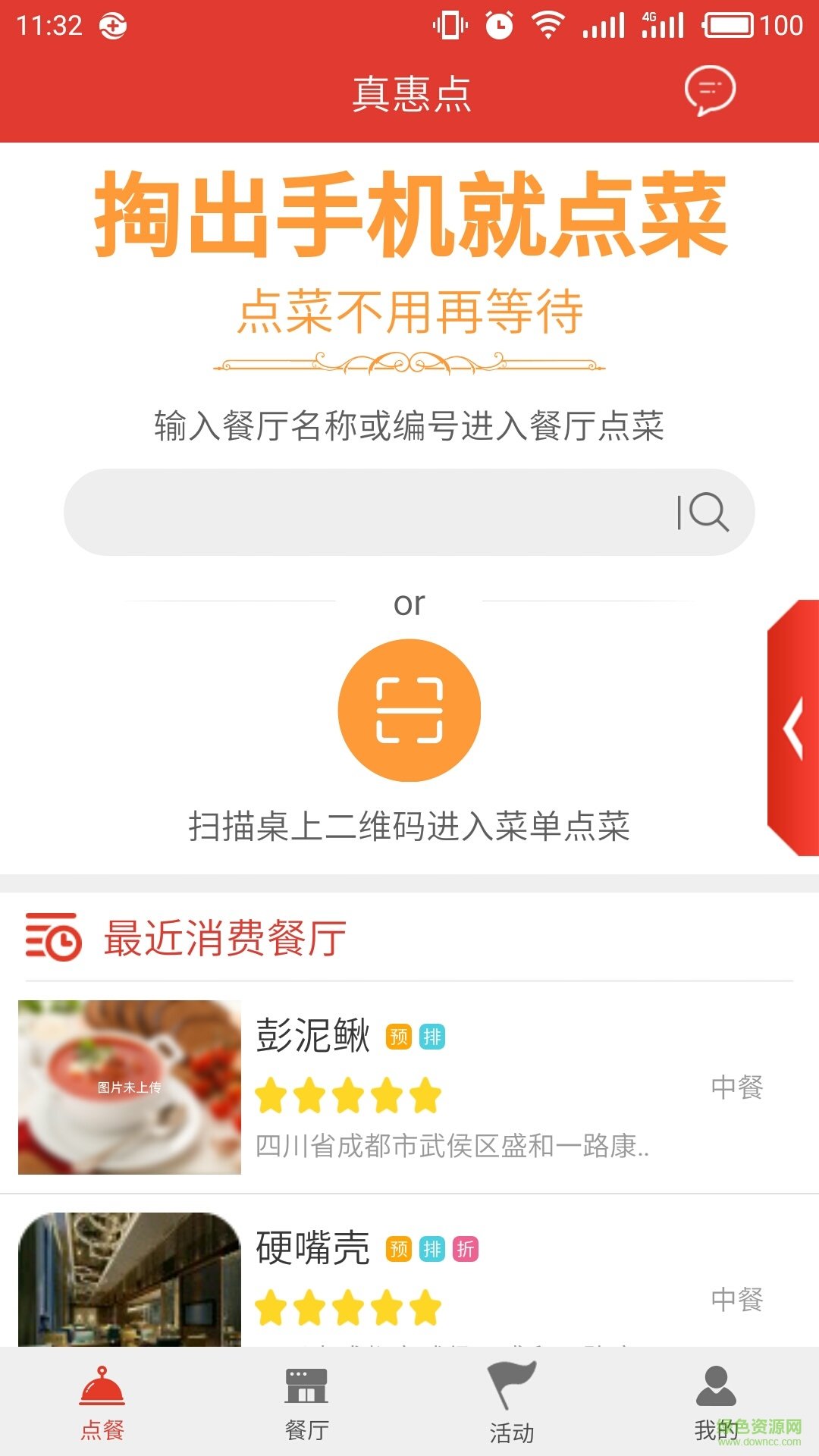The width and height of the screenshot is (819, 1456).
Task: Tap the restaurant name search input field
Action: [x=364, y=510]
